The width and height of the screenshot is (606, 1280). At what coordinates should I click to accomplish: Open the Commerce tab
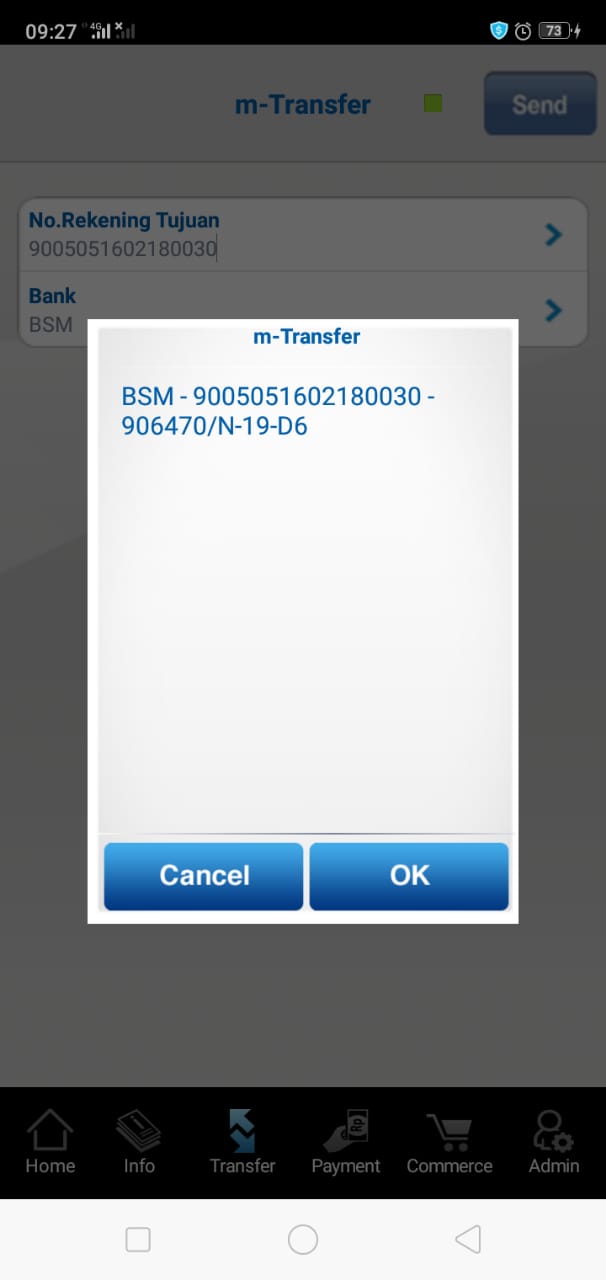coord(449,1142)
